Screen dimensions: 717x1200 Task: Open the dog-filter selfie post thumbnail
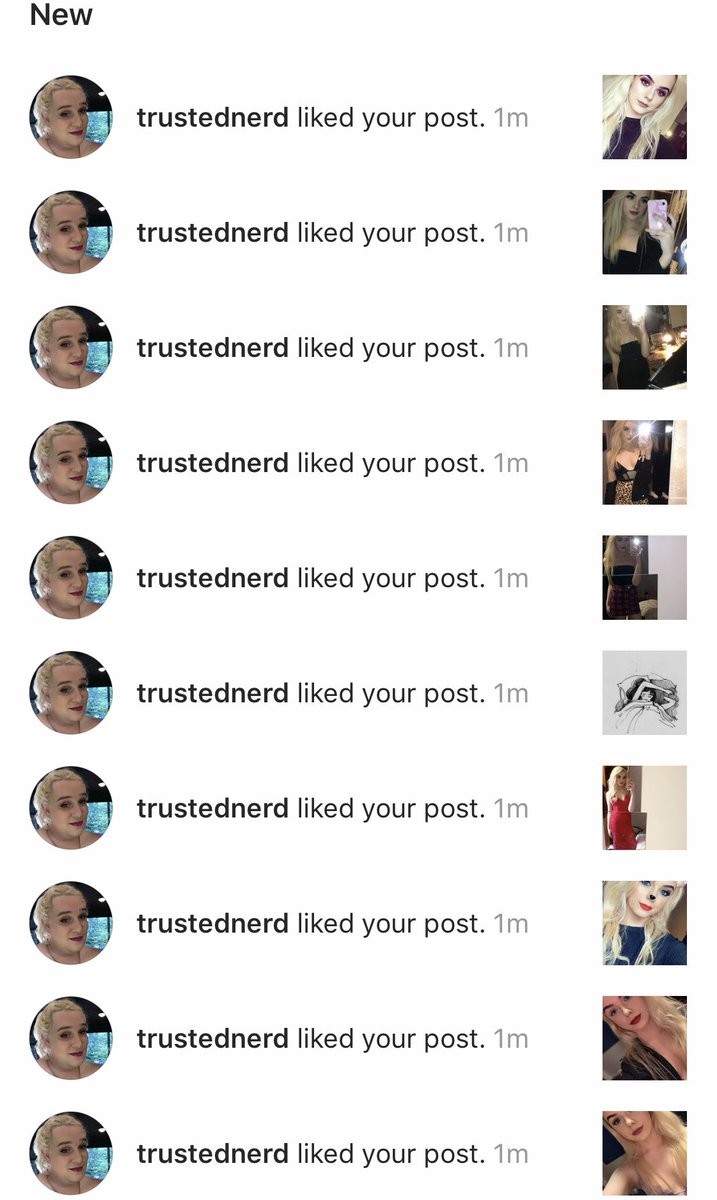[644, 923]
